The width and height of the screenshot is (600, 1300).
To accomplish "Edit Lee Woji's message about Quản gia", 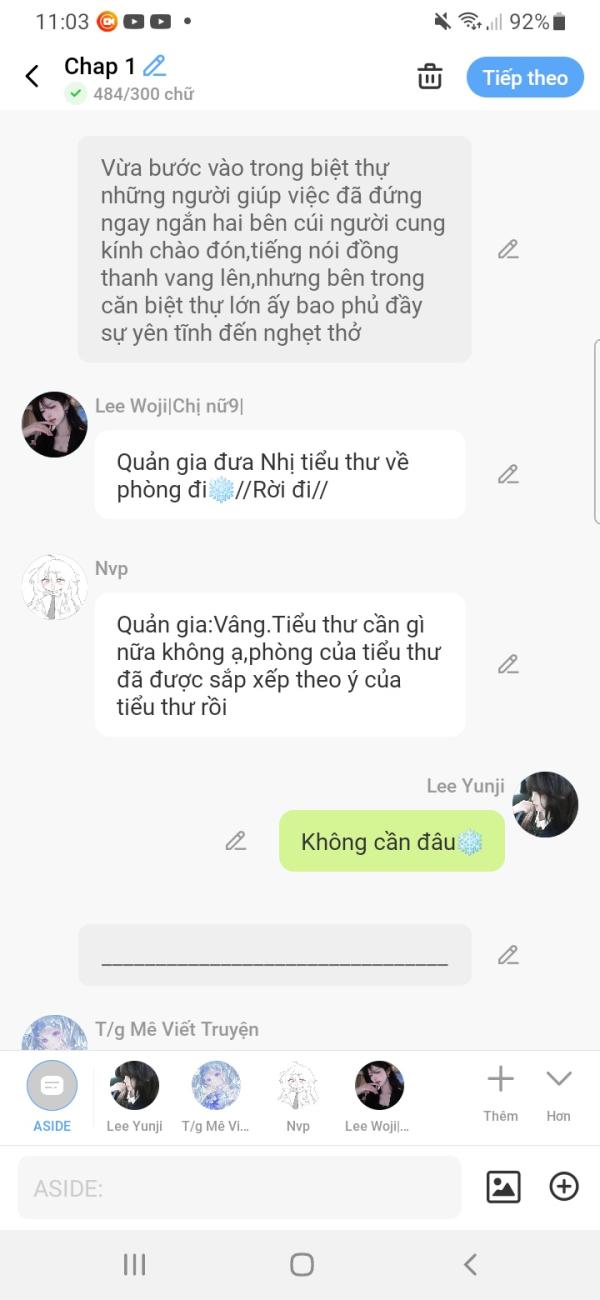I will tap(508, 474).
